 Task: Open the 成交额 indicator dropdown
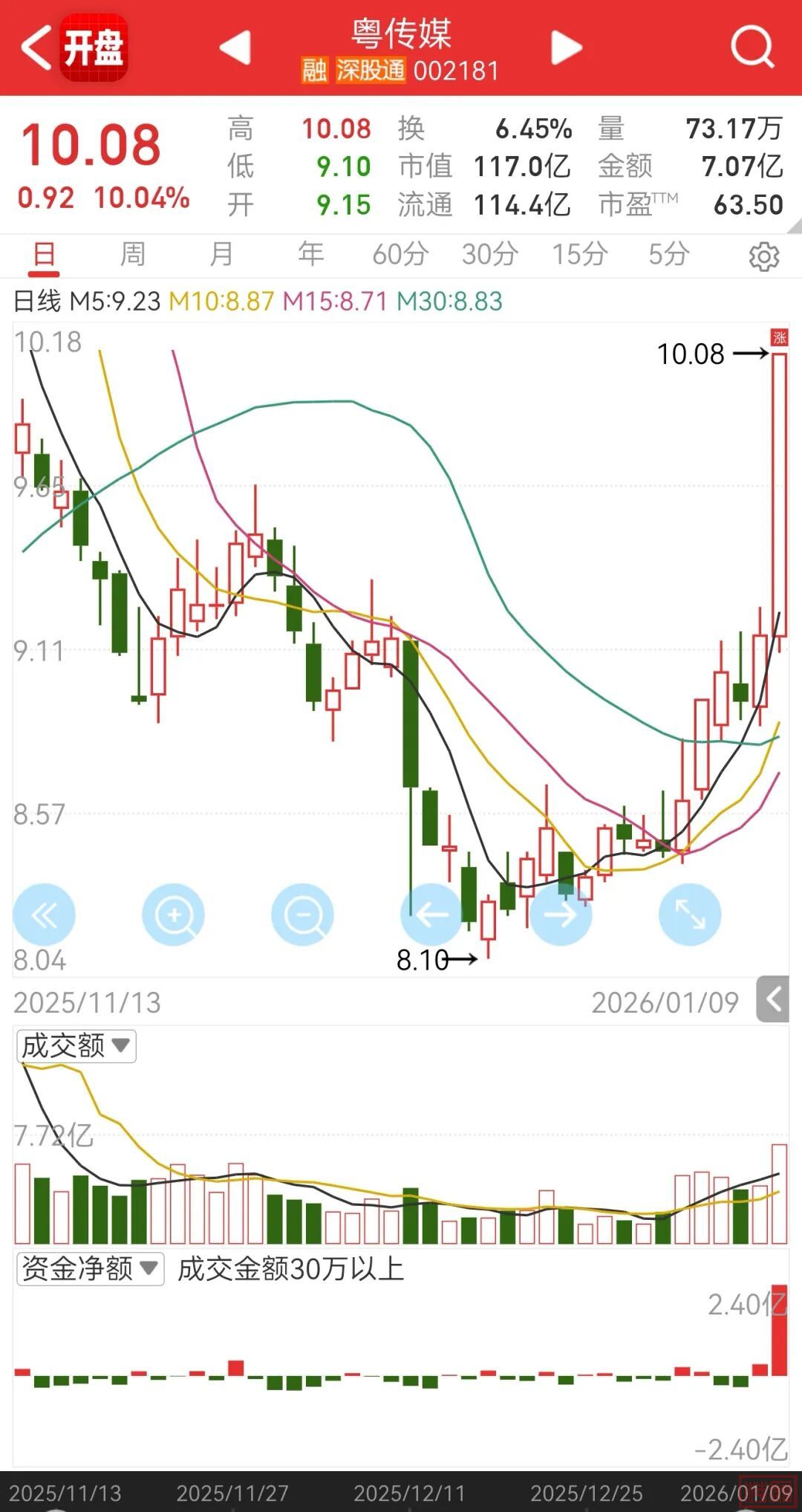tap(76, 1046)
